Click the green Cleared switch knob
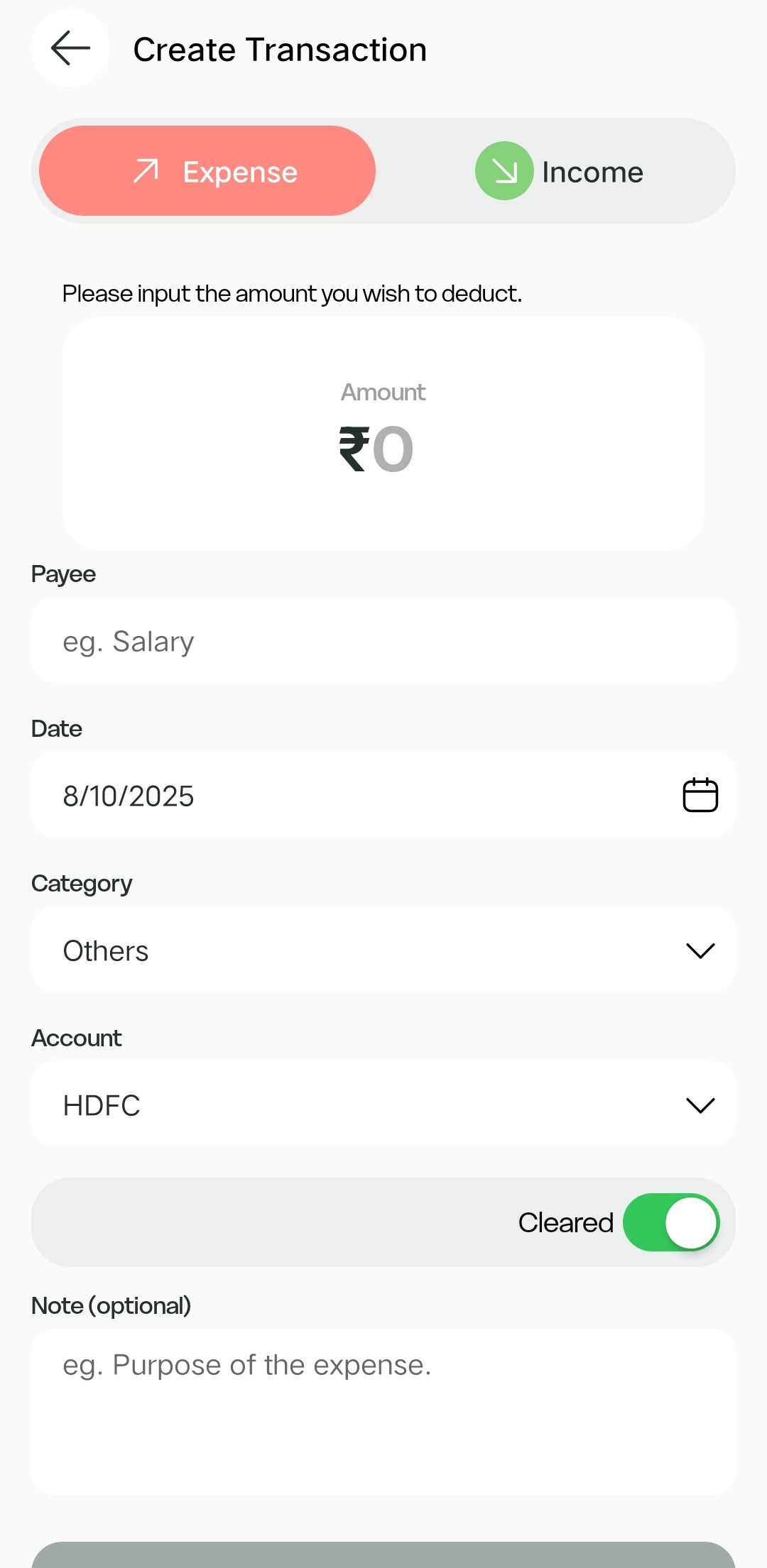The width and height of the screenshot is (767, 1568). 690,1222
